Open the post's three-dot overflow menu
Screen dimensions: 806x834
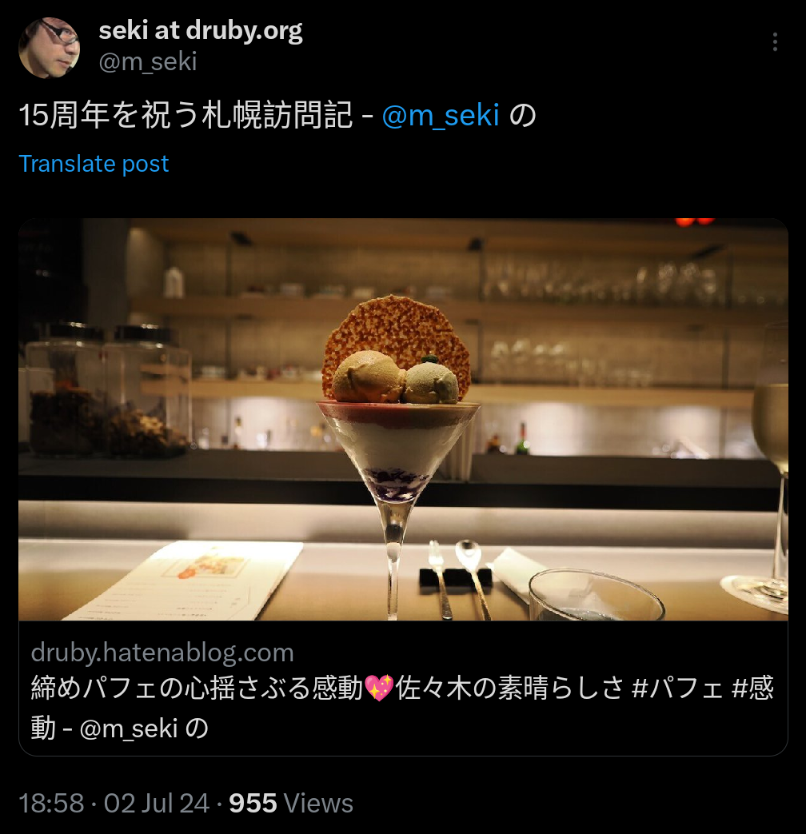(775, 42)
